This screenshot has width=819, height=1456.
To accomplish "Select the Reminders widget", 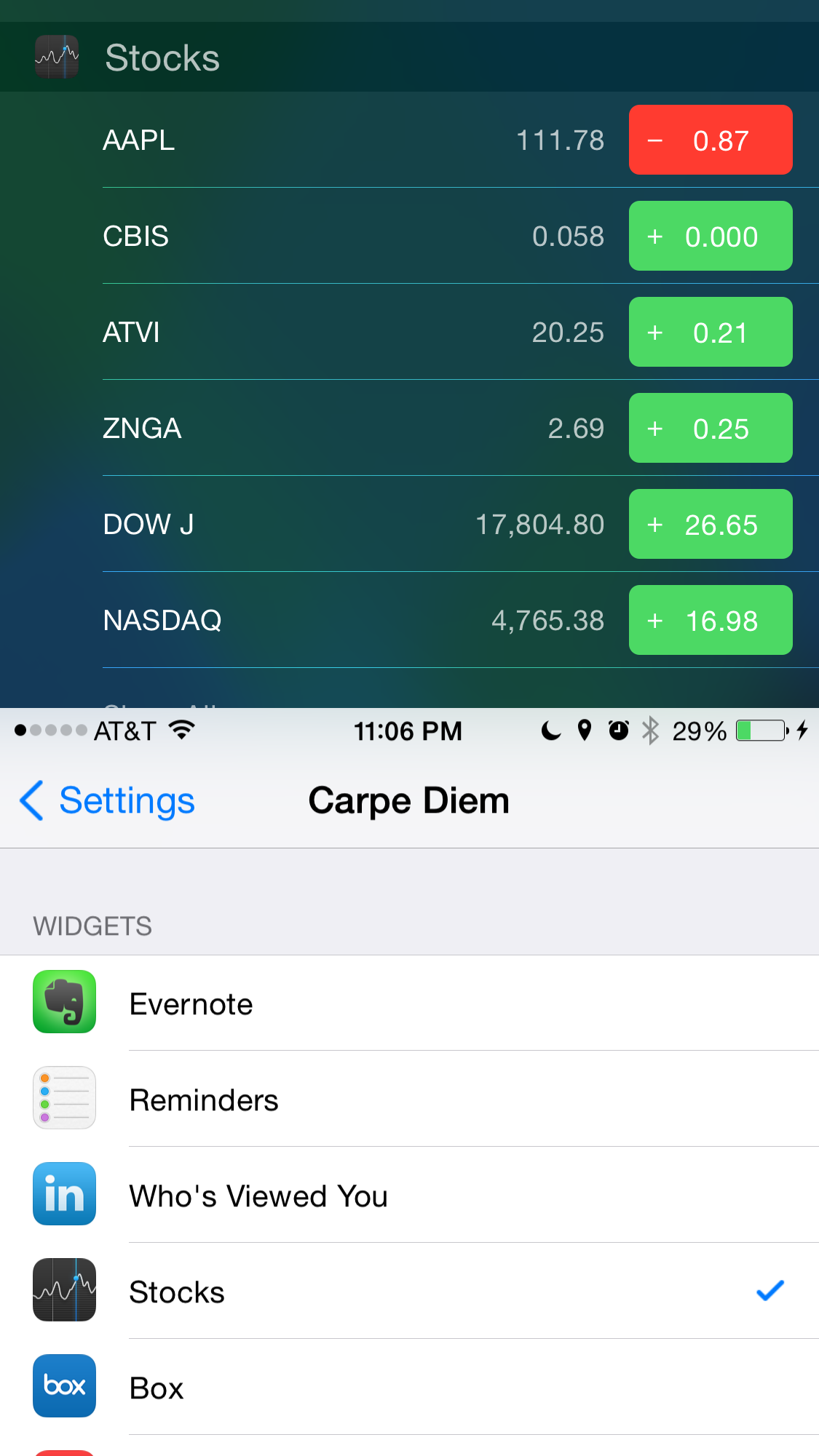I will [x=408, y=1100].
